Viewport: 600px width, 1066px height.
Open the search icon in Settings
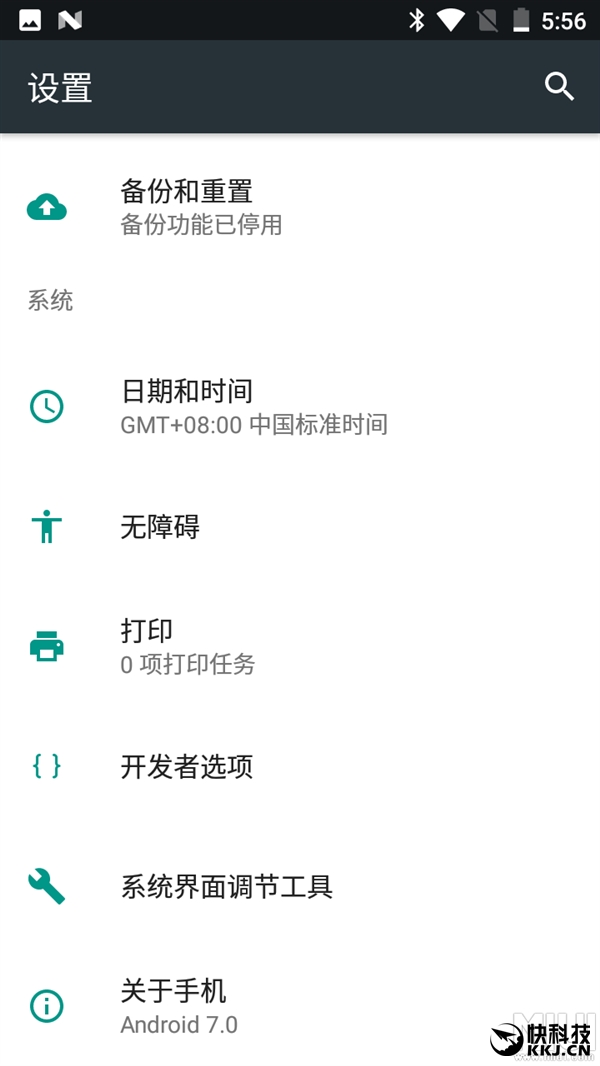tap(559, 87)
